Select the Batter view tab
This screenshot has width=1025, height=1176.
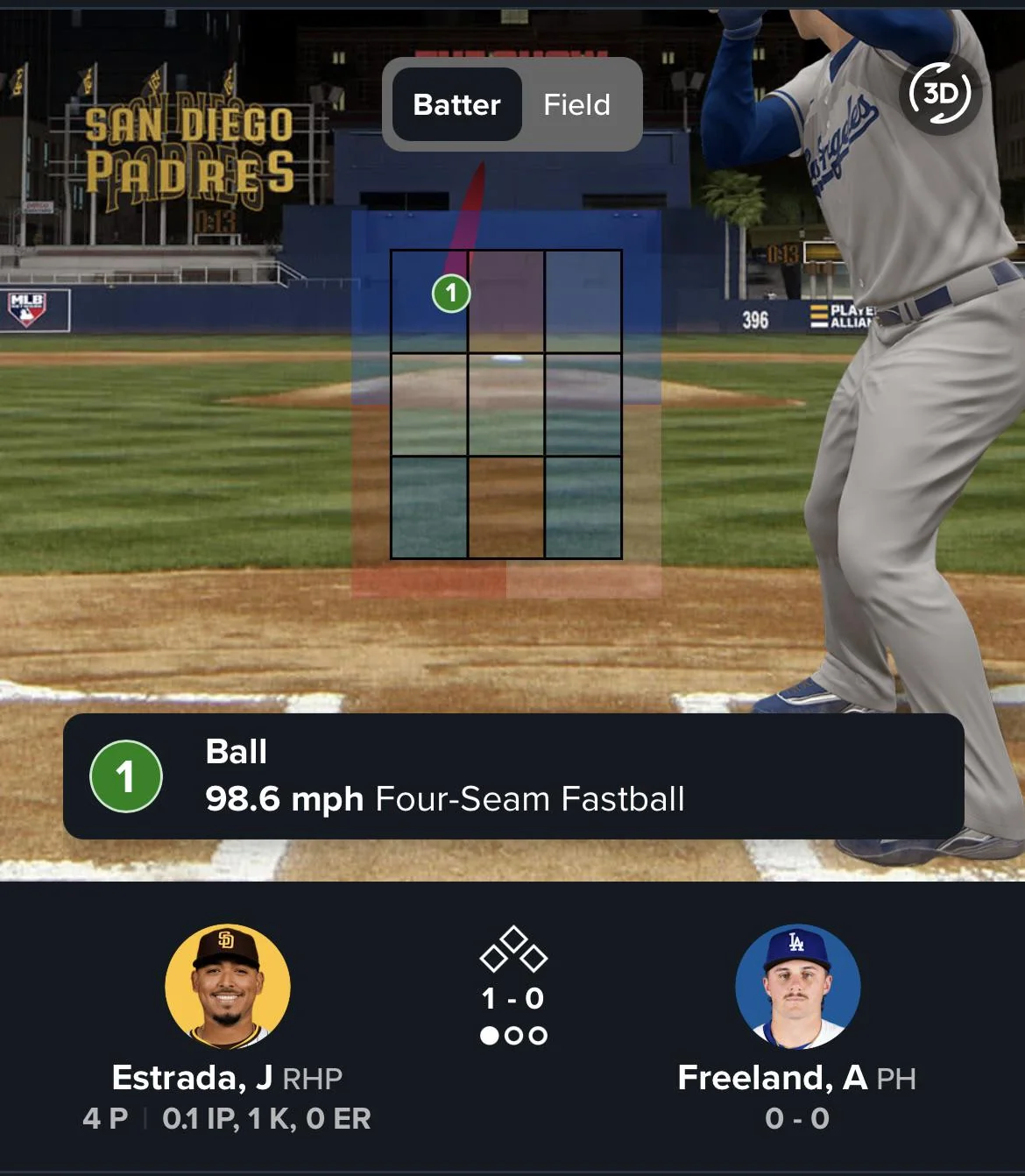pos(456,105)
